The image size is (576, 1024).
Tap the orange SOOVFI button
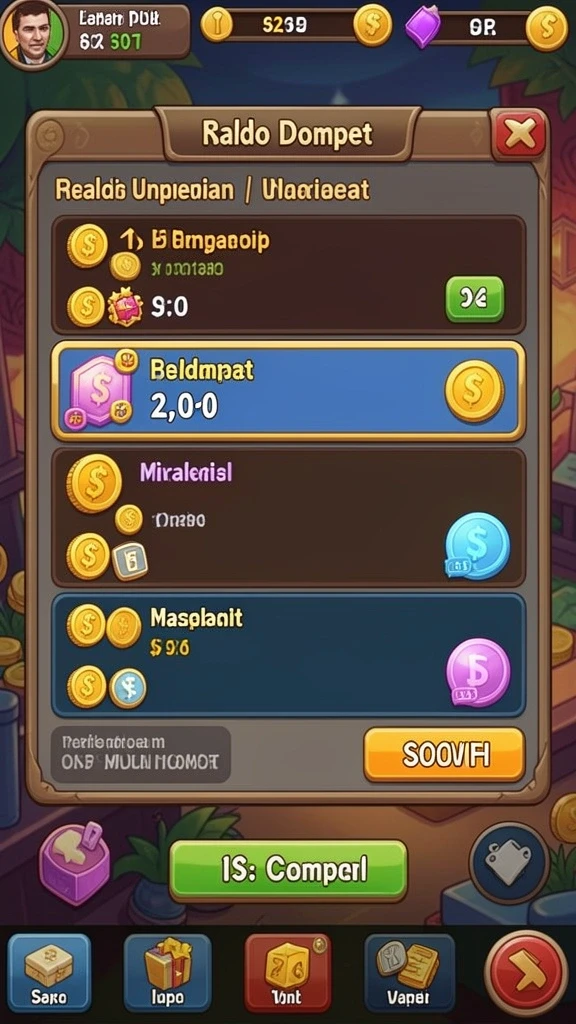[x=444, y=754]
